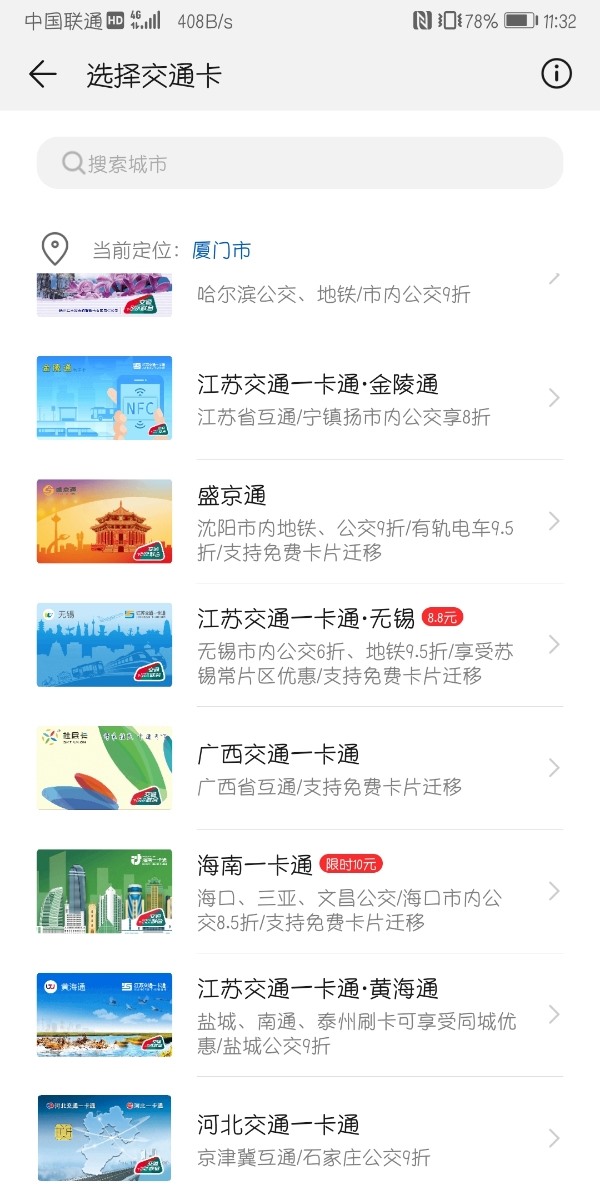Screen dimensions: 600x1200
Task: Select current location 厦门市
Action: click(222, 249)
